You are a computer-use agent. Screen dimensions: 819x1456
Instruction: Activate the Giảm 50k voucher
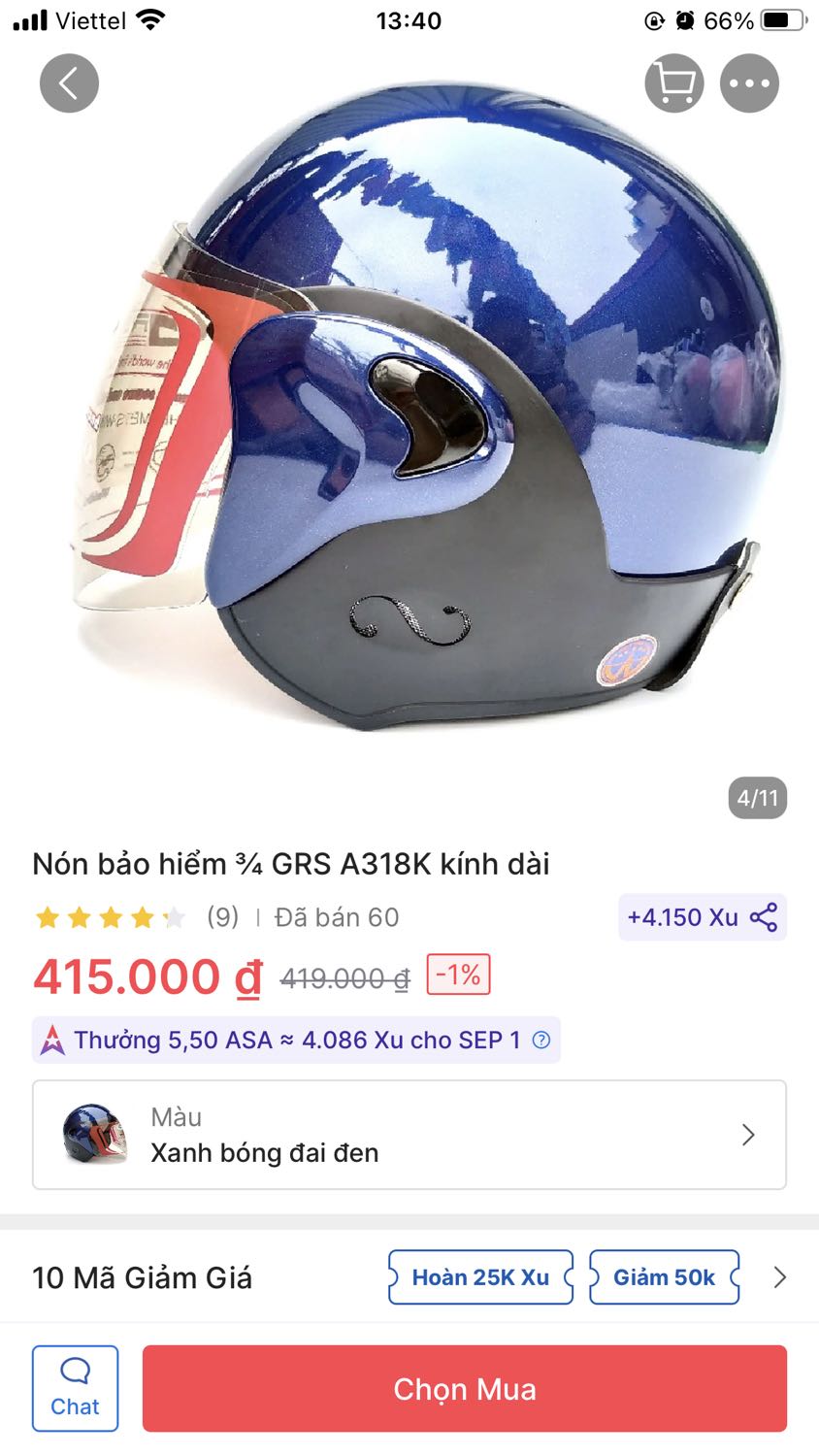click(x=664, y=1277)
